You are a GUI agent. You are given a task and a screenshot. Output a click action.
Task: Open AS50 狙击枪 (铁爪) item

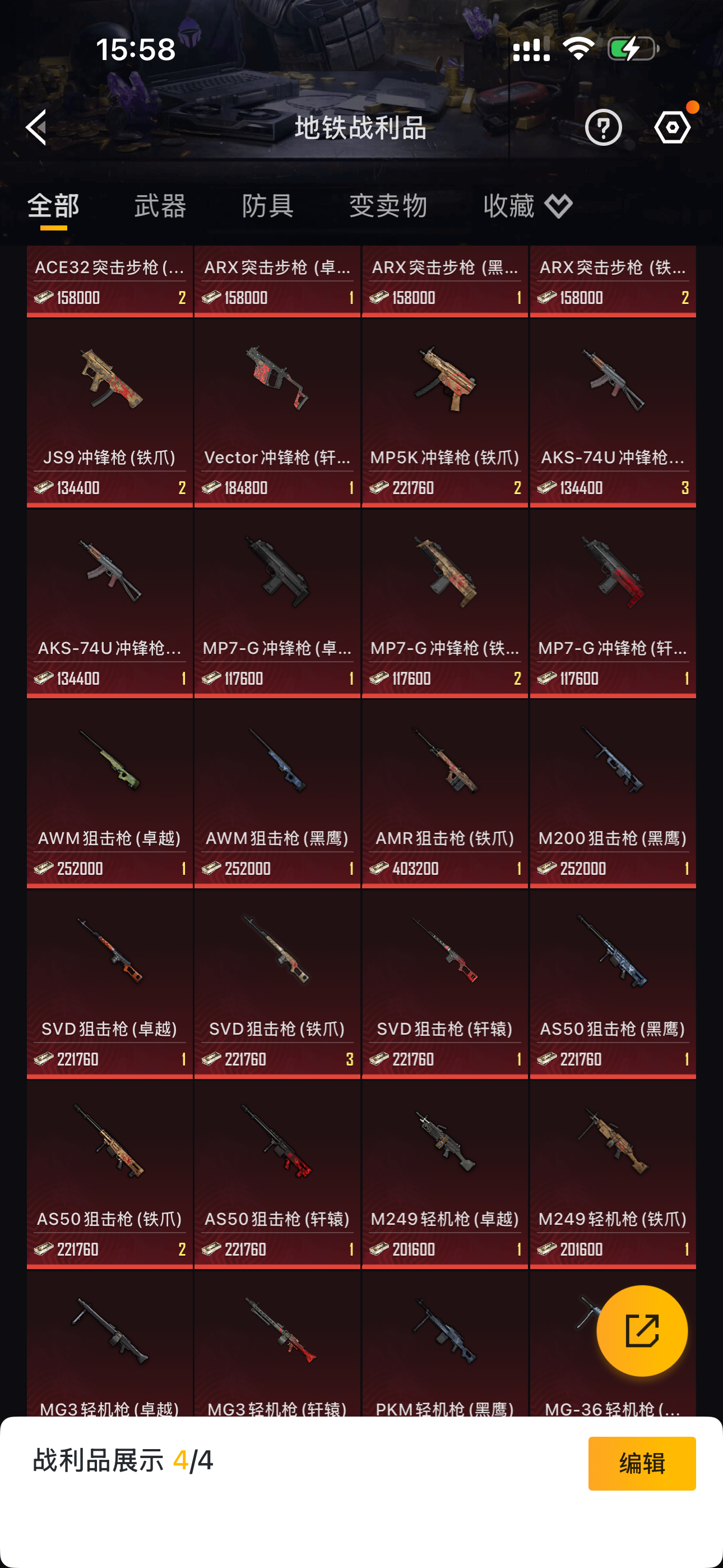coord(109,1174)
